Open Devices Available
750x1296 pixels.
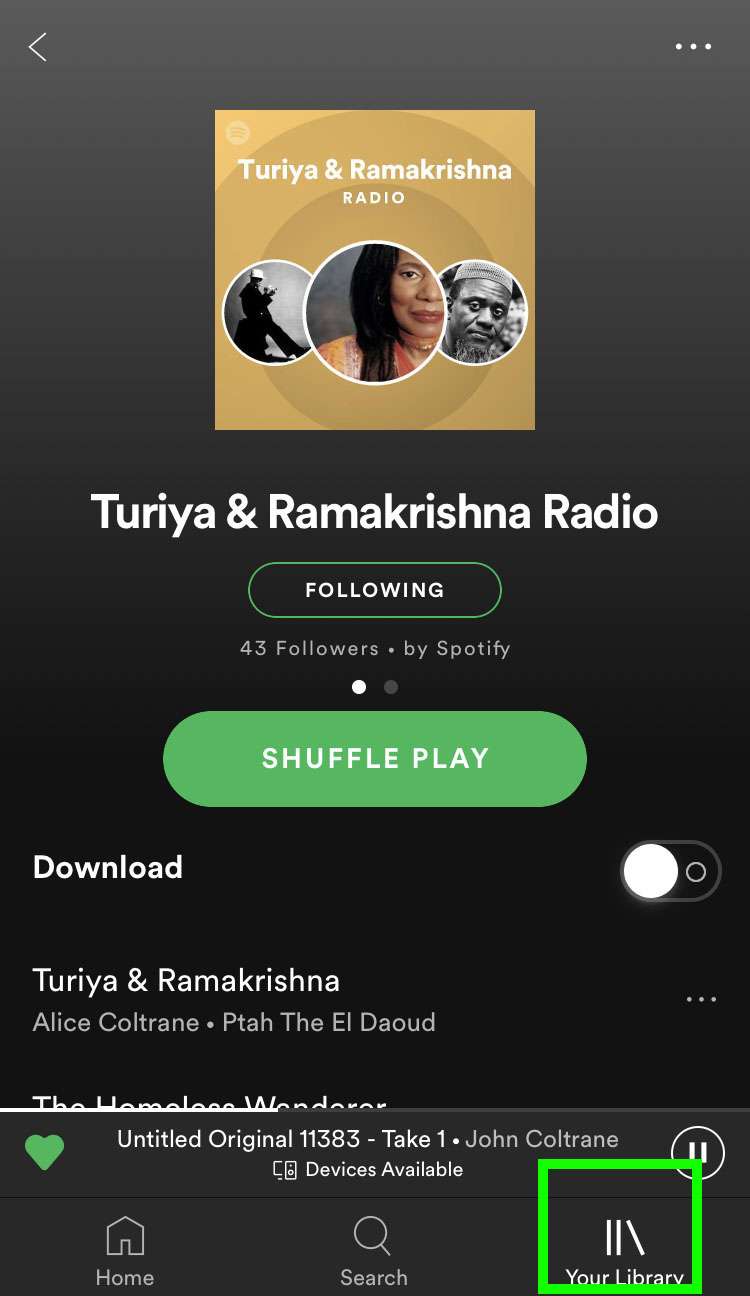tap(370, 1169)
